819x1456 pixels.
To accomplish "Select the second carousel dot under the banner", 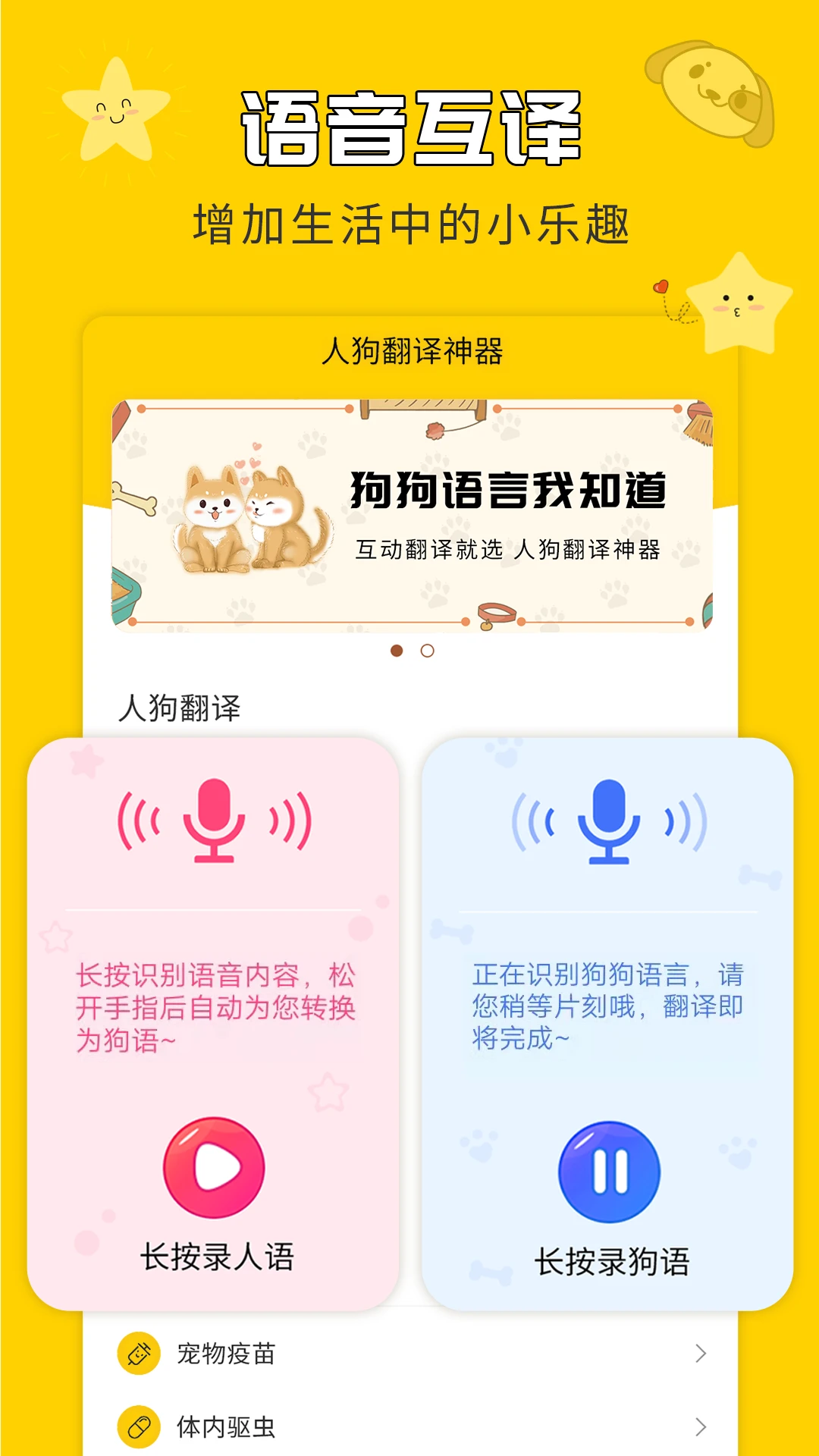I will (x=425, y=650).
